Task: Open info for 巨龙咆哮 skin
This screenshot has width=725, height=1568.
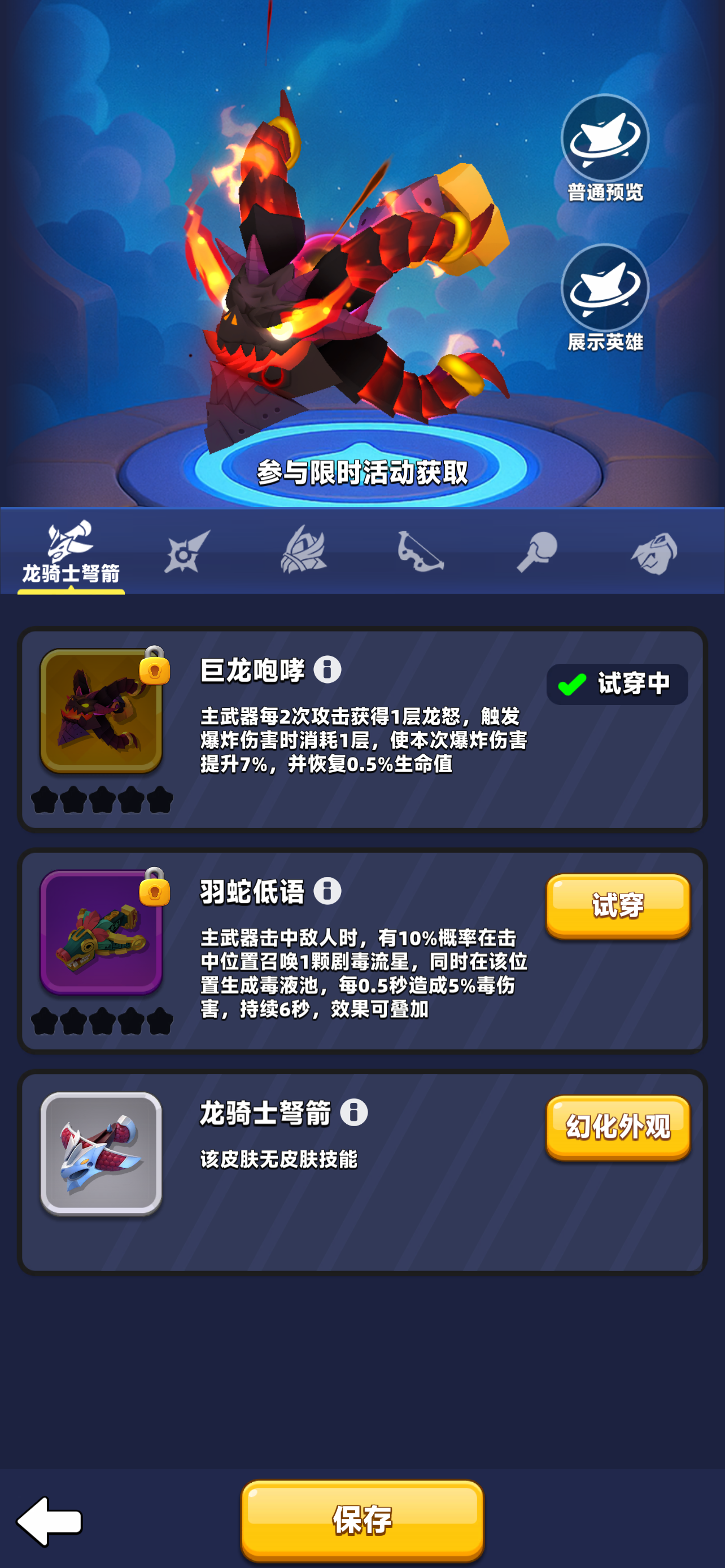Action: tap(327, 669)
